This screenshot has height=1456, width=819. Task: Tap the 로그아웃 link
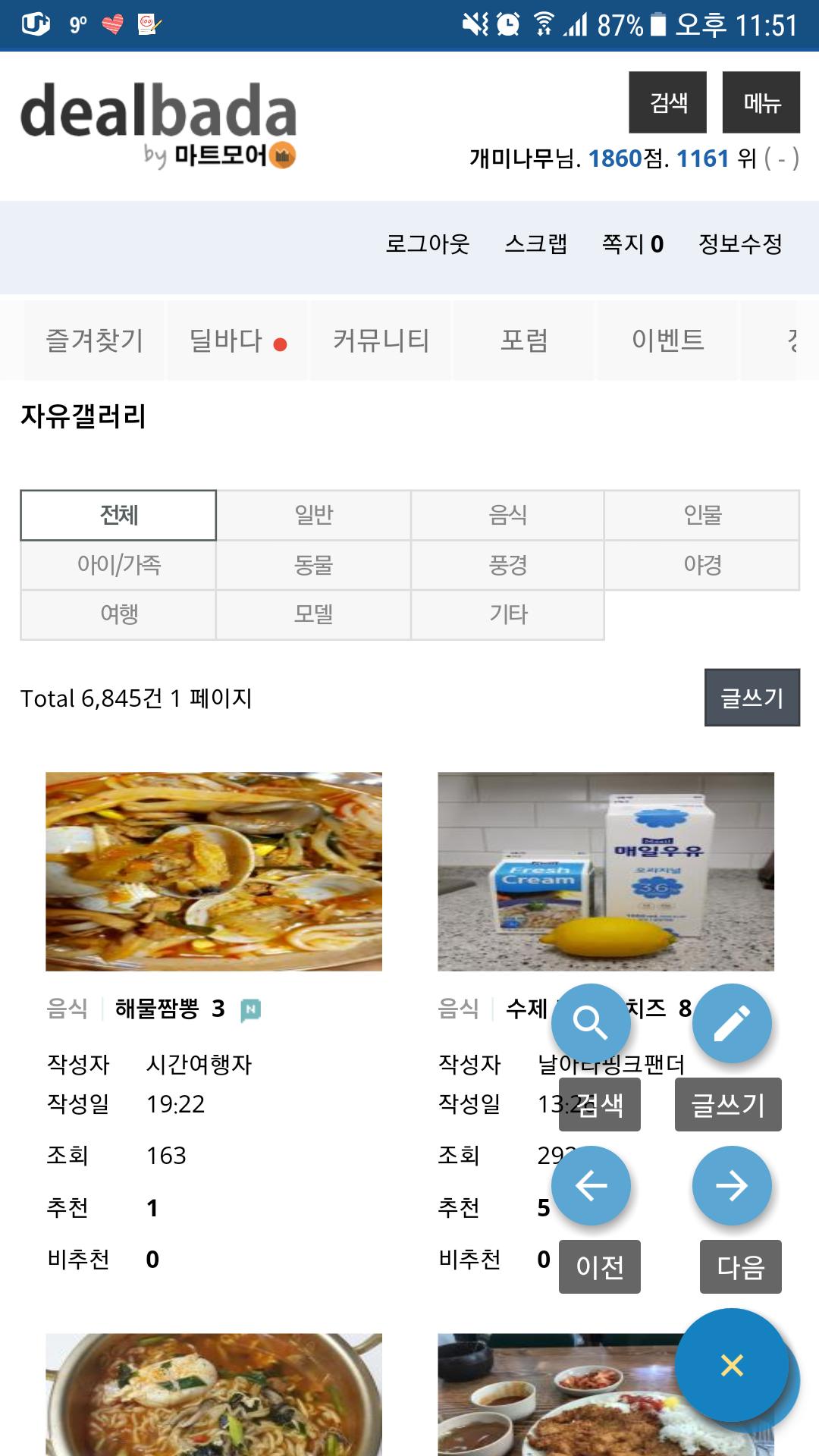428,244
